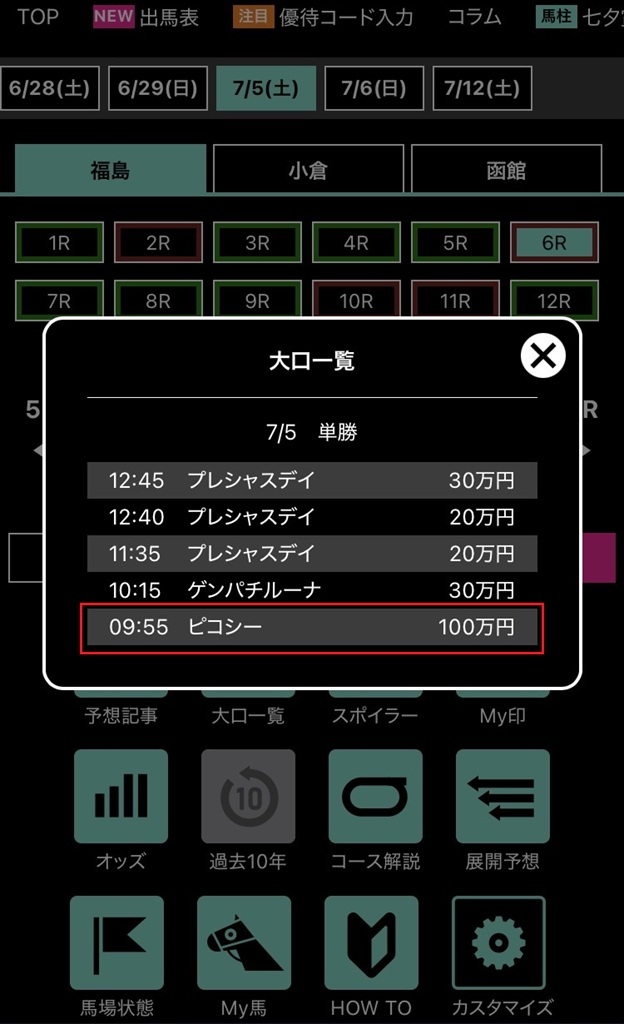Screen dimensions: 624x1024
Task: Select the 7/12(土) date
Action: (482, 88)
